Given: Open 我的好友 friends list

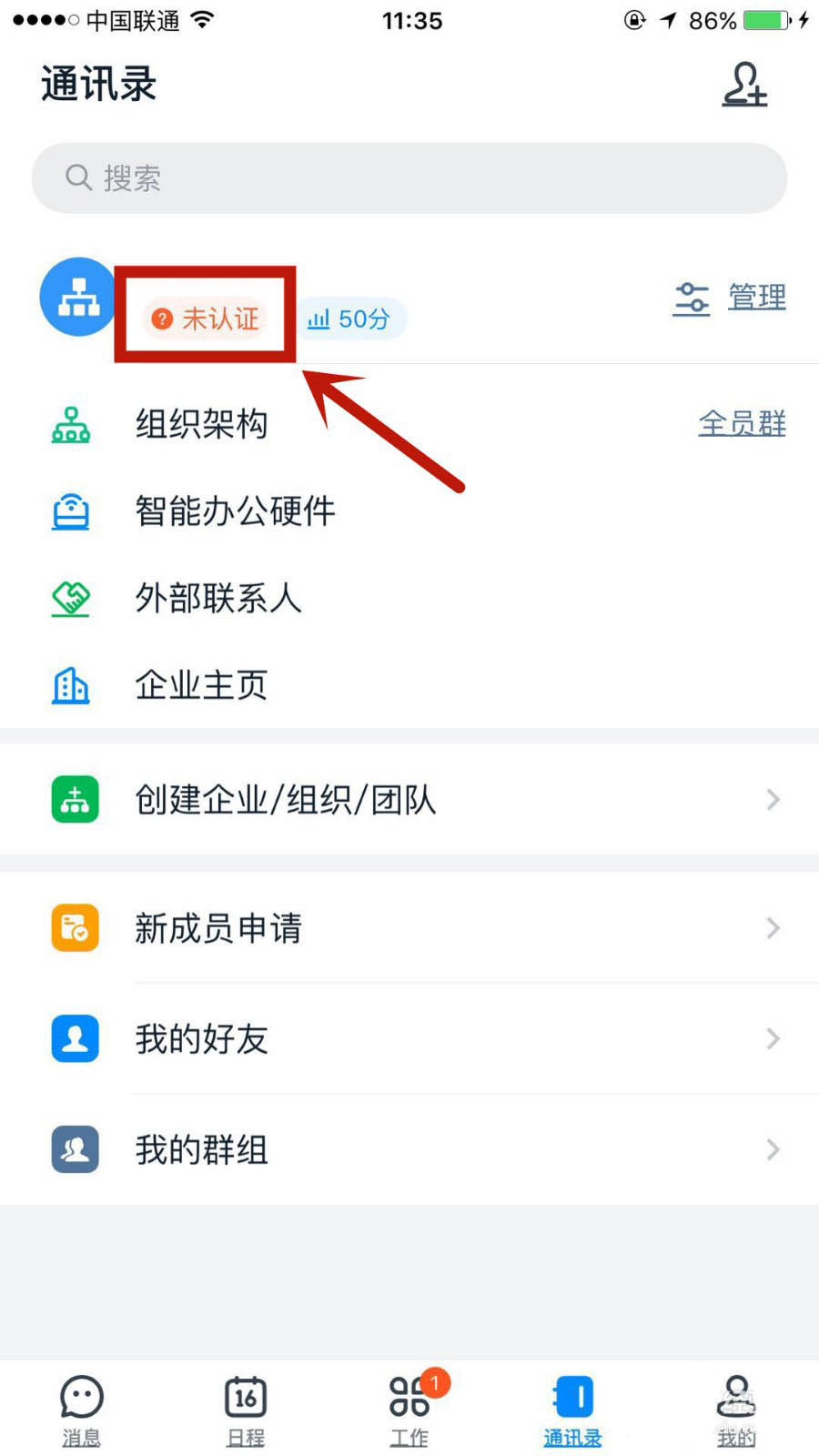Looking at the screenshot, I should pyautogui.click(x=409, y=1039).
